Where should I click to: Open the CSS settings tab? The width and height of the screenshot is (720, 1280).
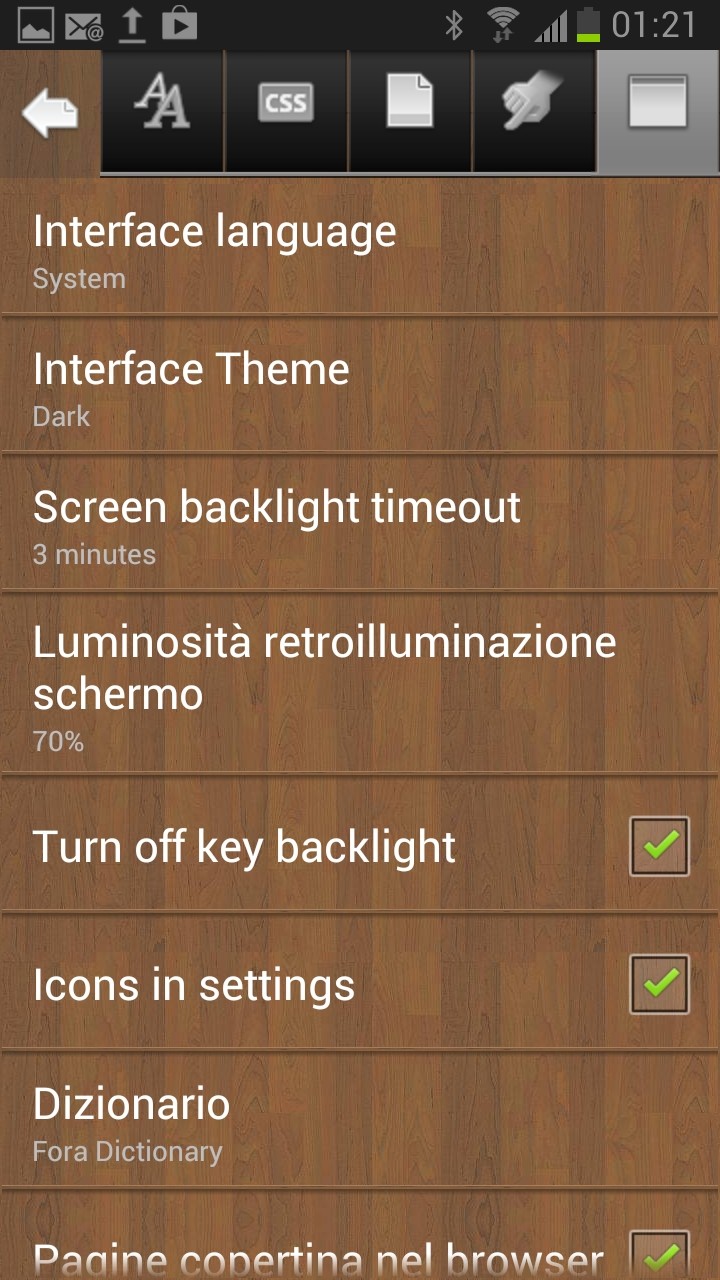coord(286,106)
